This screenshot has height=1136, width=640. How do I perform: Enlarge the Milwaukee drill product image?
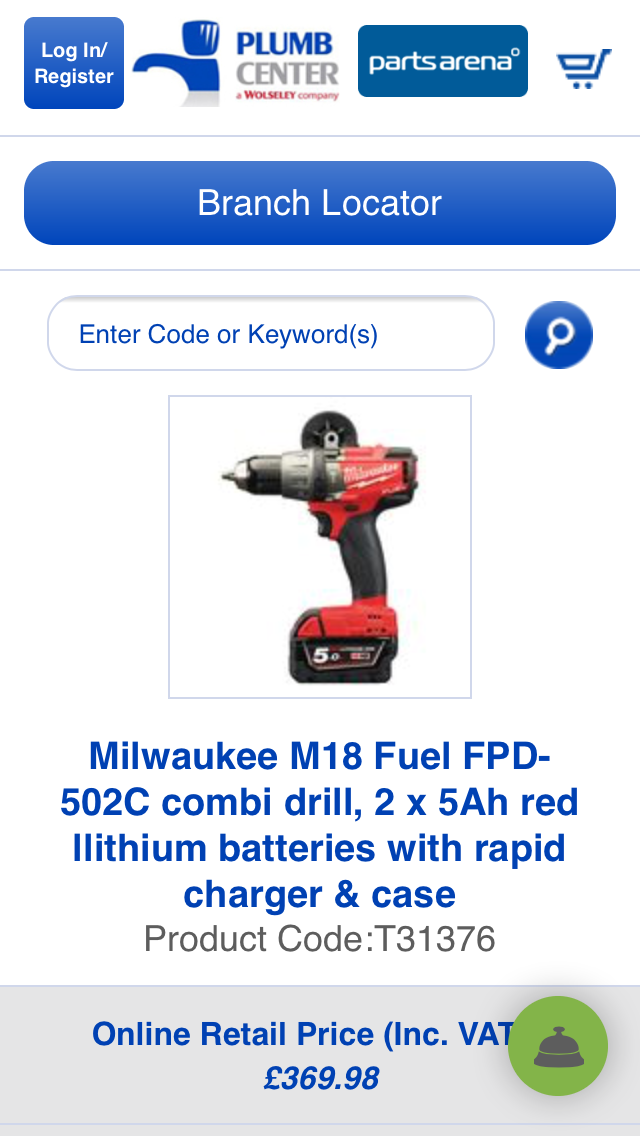pos(320,547)
